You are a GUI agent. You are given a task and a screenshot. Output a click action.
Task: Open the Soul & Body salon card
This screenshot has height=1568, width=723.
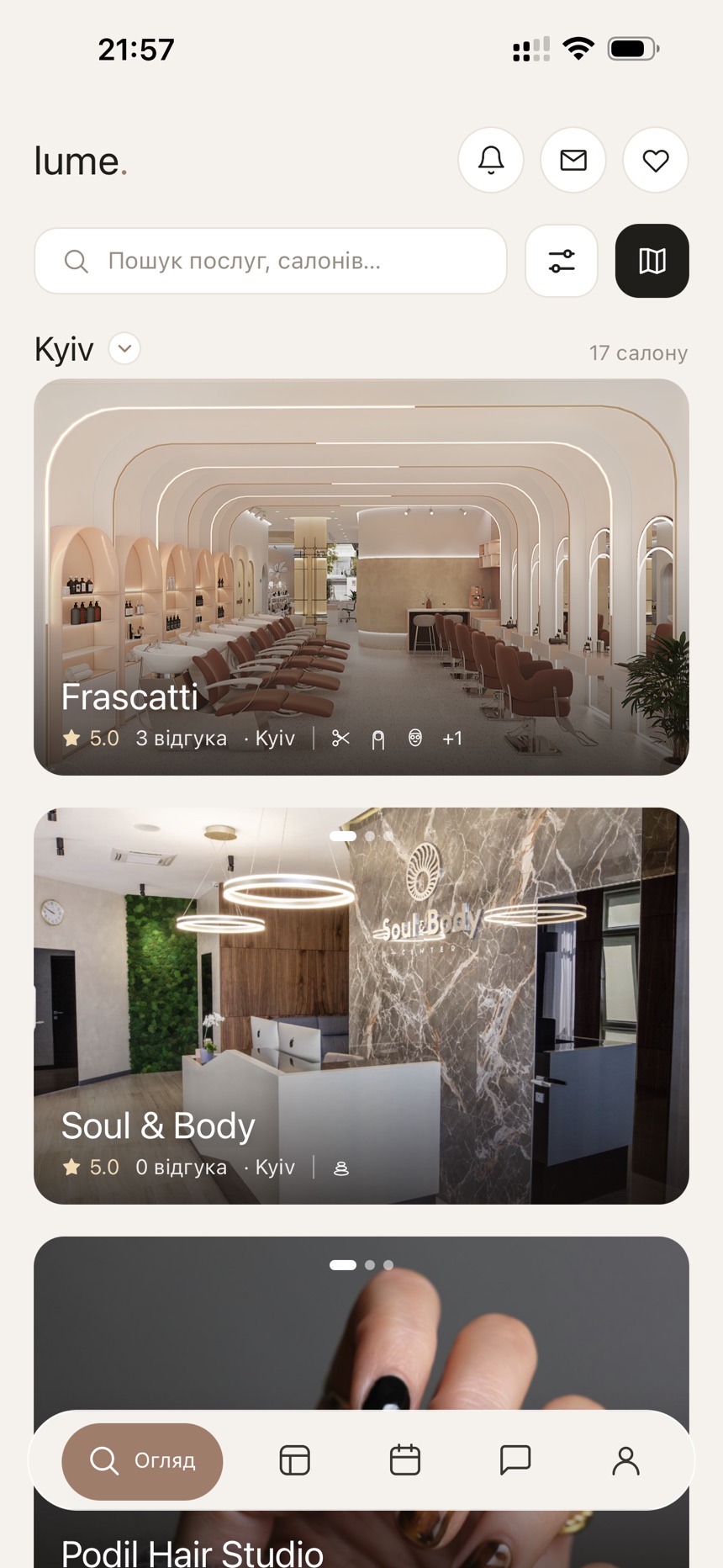(361, 1006)
